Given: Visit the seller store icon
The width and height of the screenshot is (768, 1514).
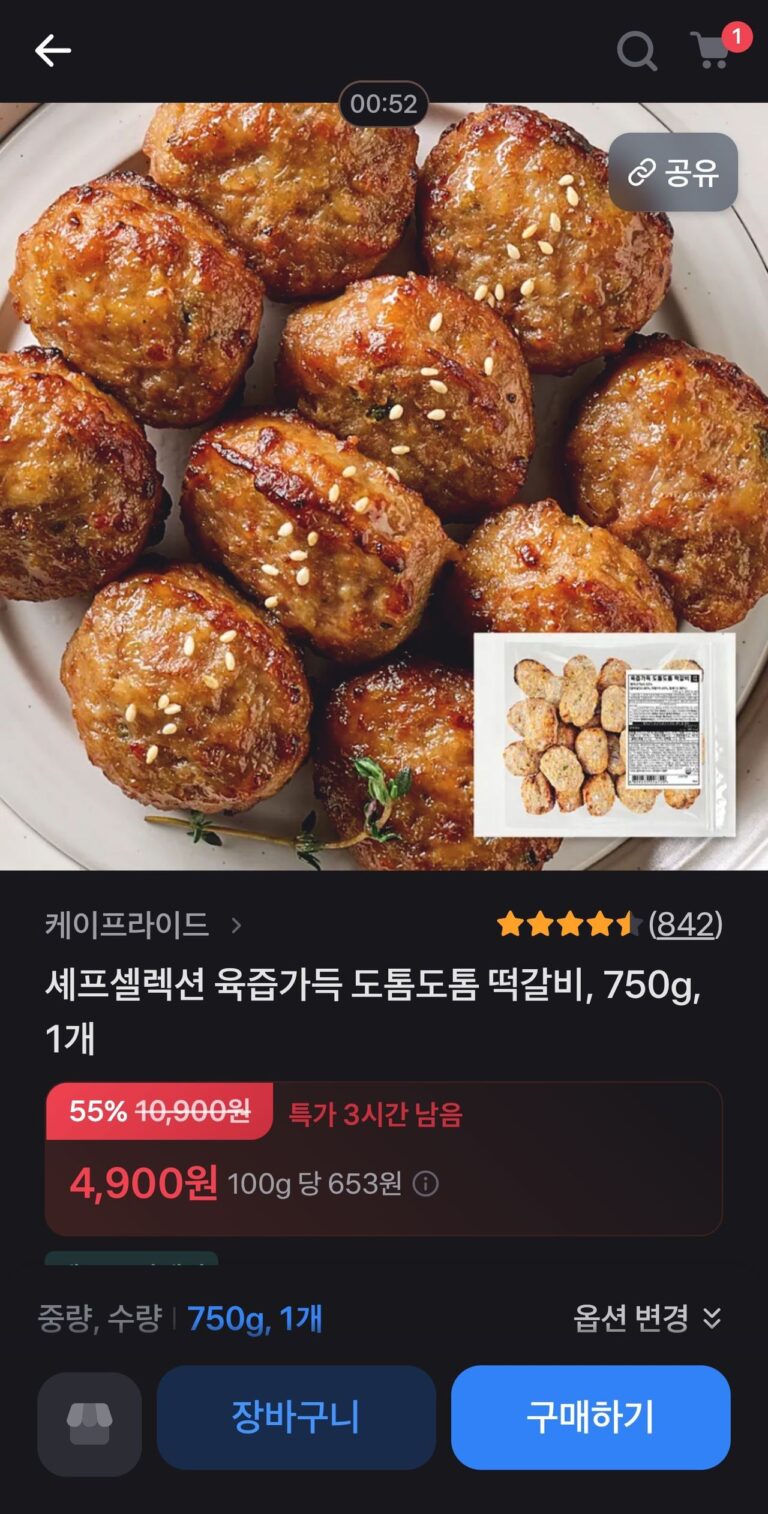Looking at the screenshot, I should pos(89,1423).
